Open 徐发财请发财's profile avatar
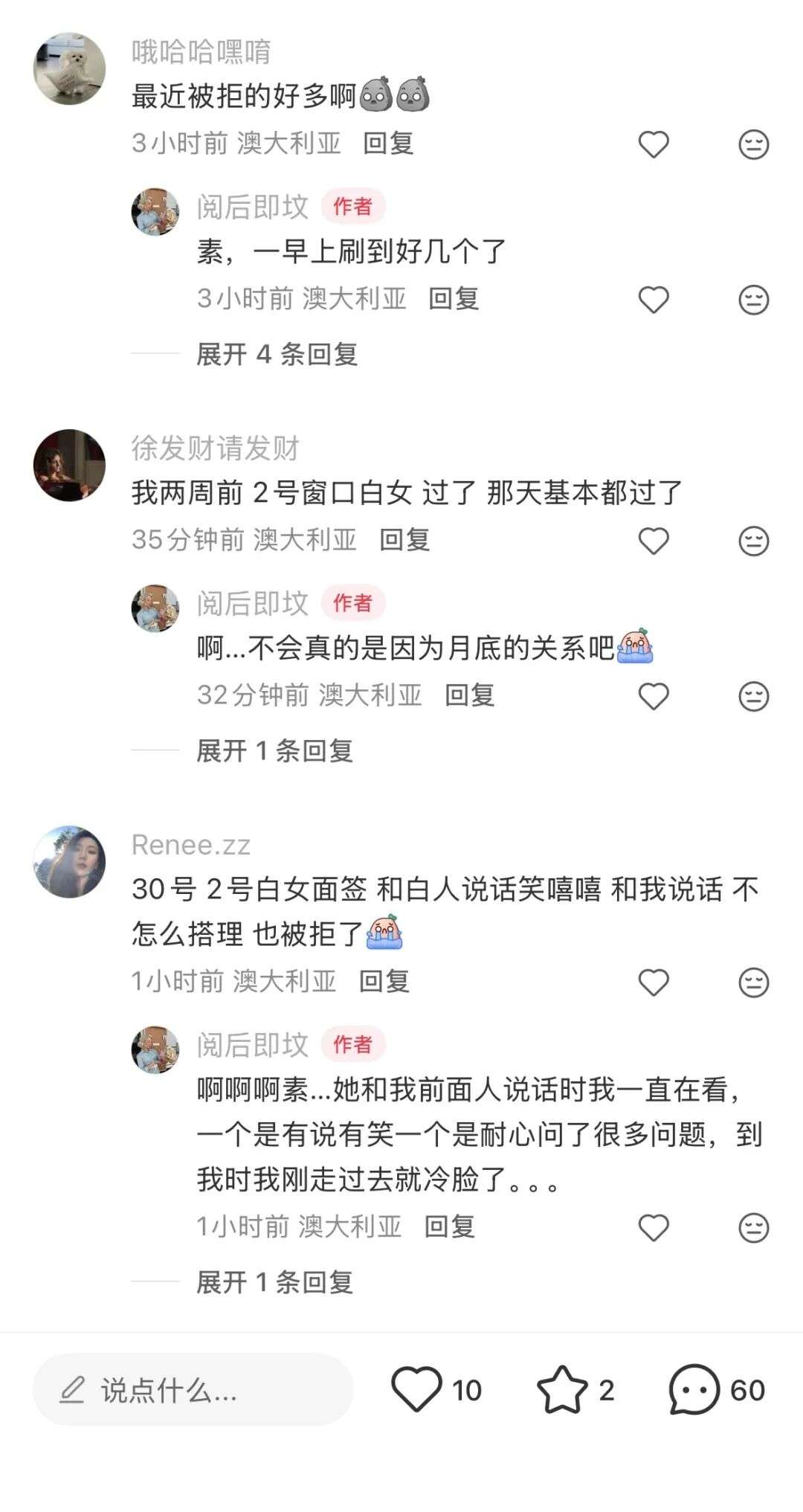803x1512 pixels. pyautogui.click(x=69, y=465)
